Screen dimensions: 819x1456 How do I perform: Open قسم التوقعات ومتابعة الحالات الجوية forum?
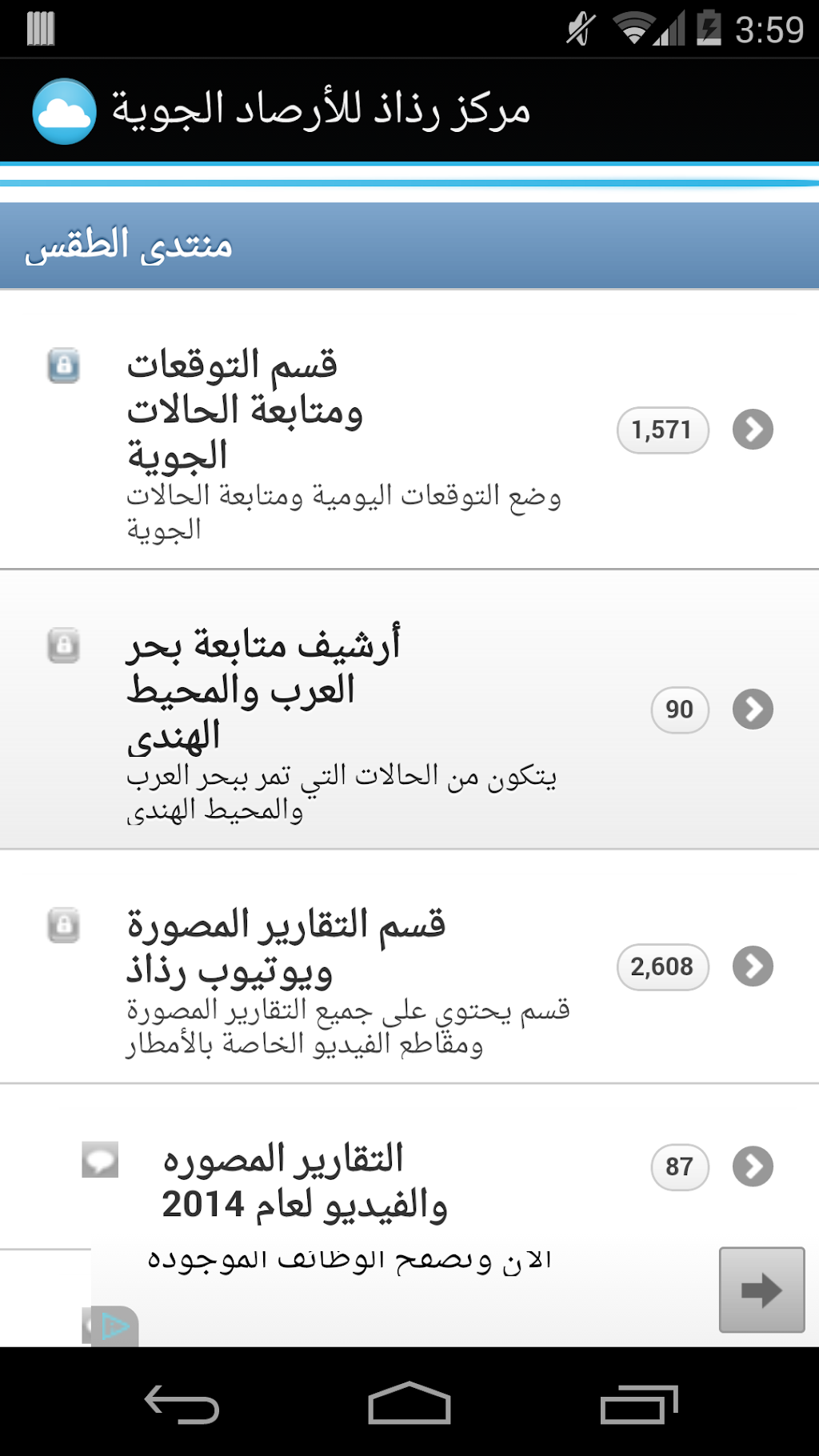pyautogui.click(x=244, y=410)
